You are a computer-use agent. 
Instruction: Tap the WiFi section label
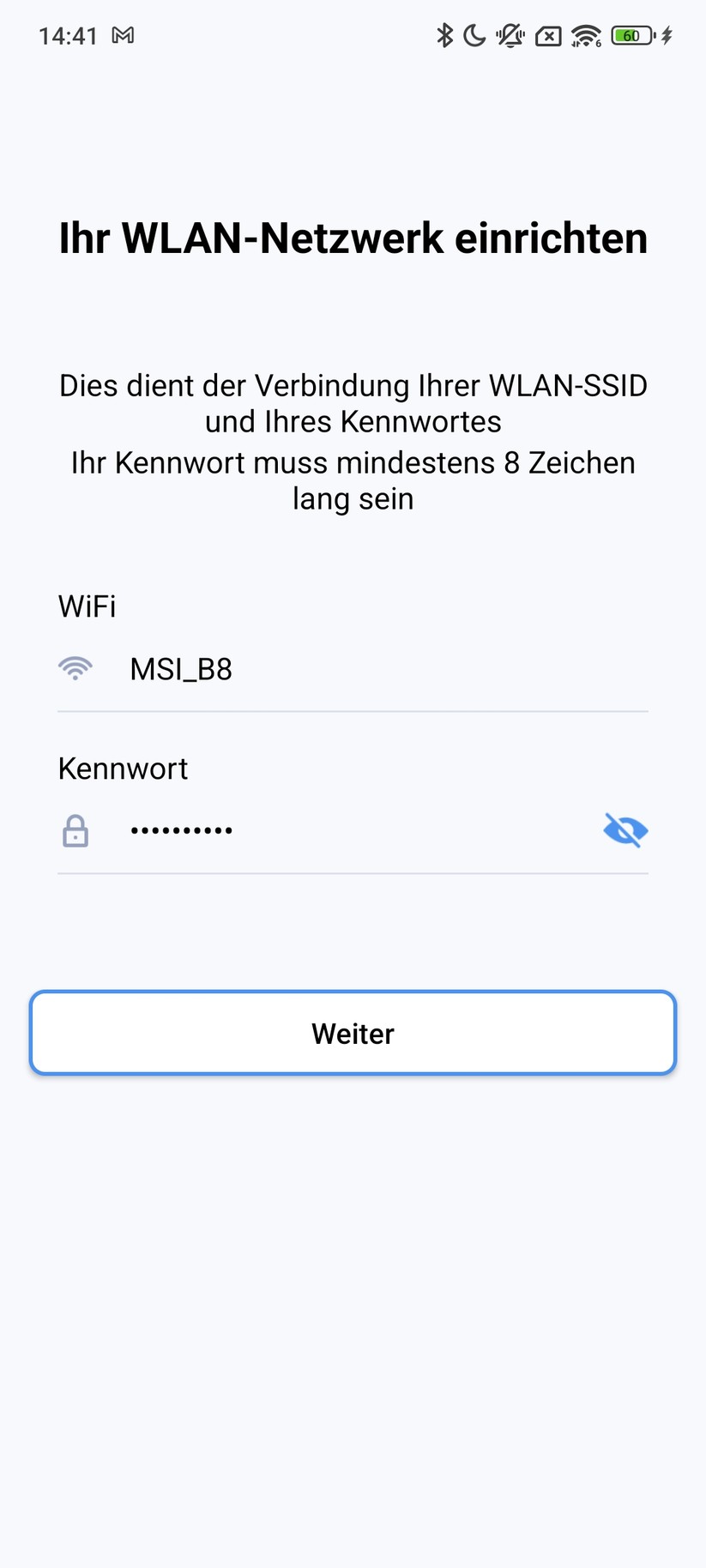click(x=87, y=606)
